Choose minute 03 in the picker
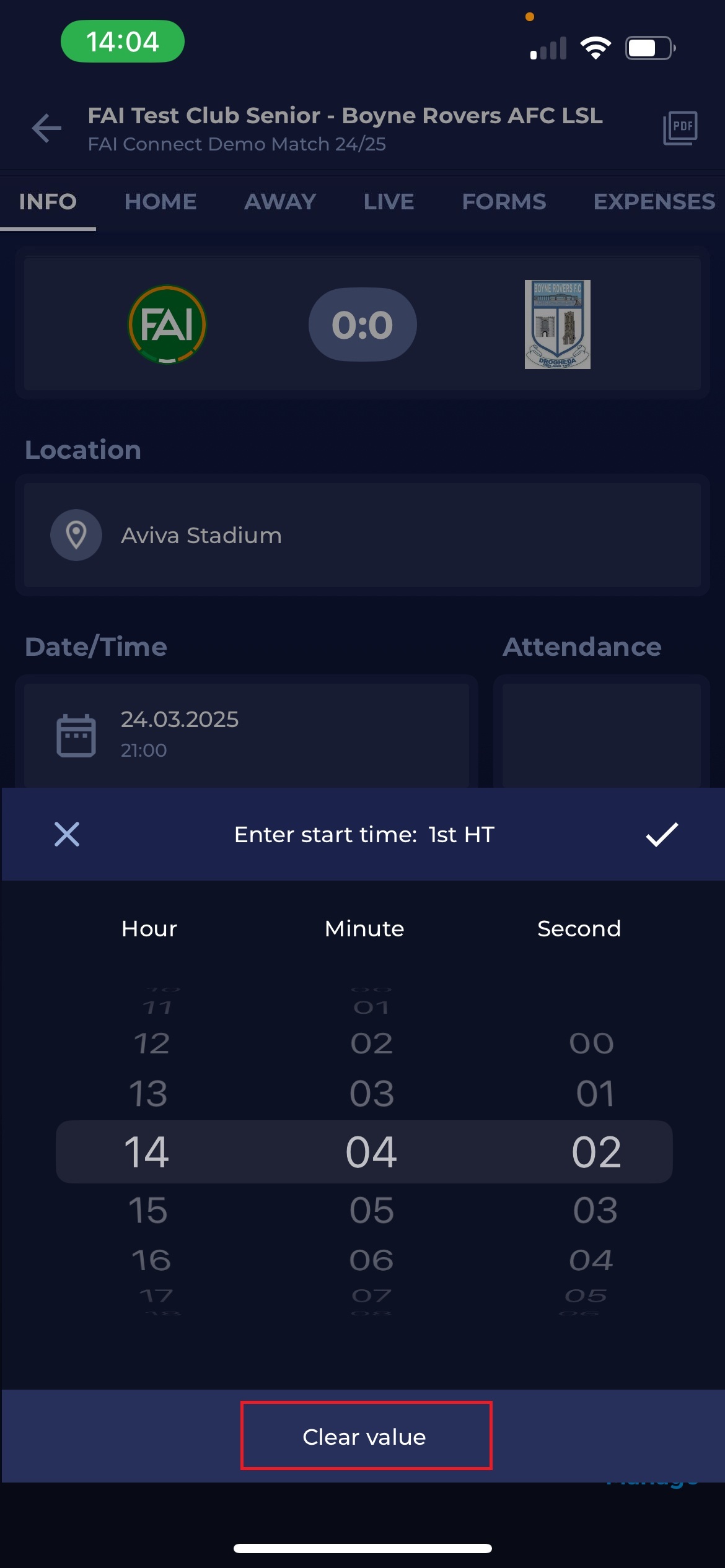 371,1094
